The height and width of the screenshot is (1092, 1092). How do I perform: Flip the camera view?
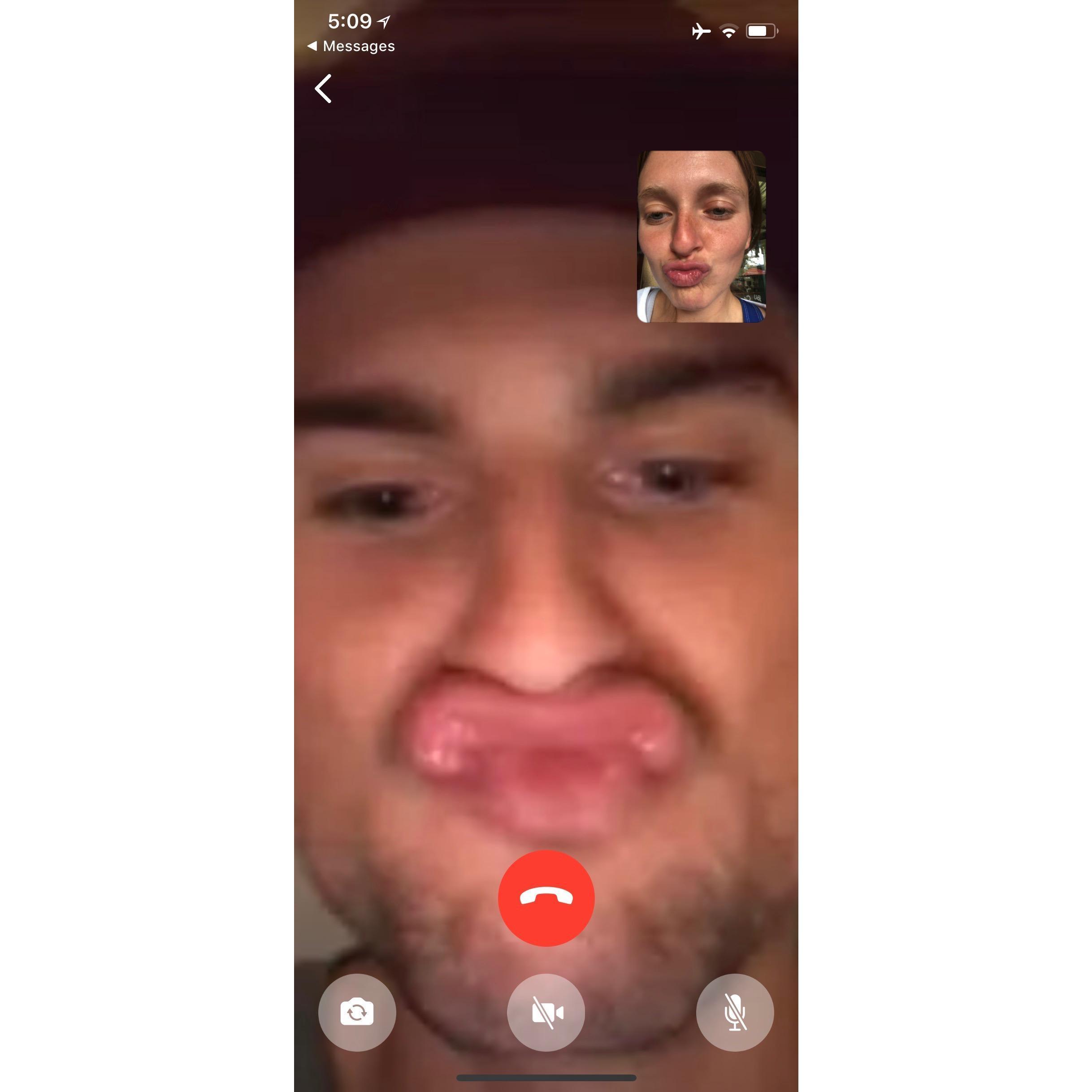(357, 1012)
